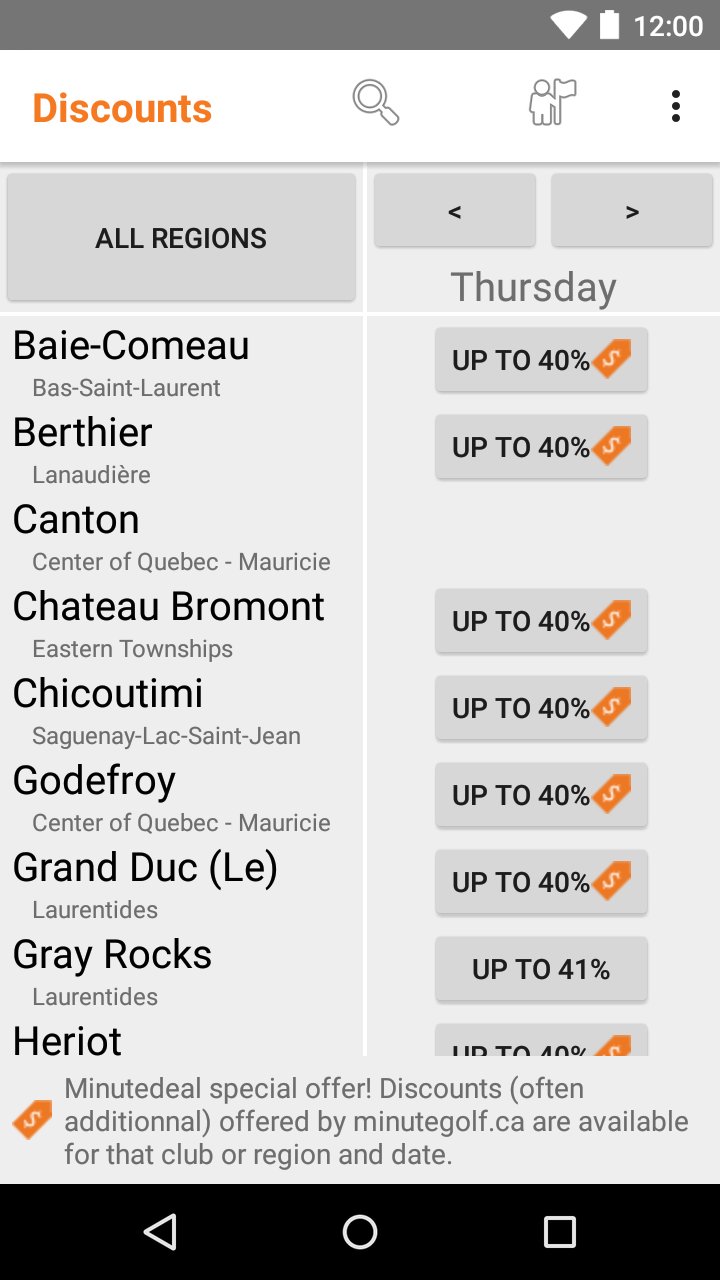Image resolution: width=720 pixels, height=1280 pixels.
Task: Open the search magnifier icon
Action: click(375, 104)
